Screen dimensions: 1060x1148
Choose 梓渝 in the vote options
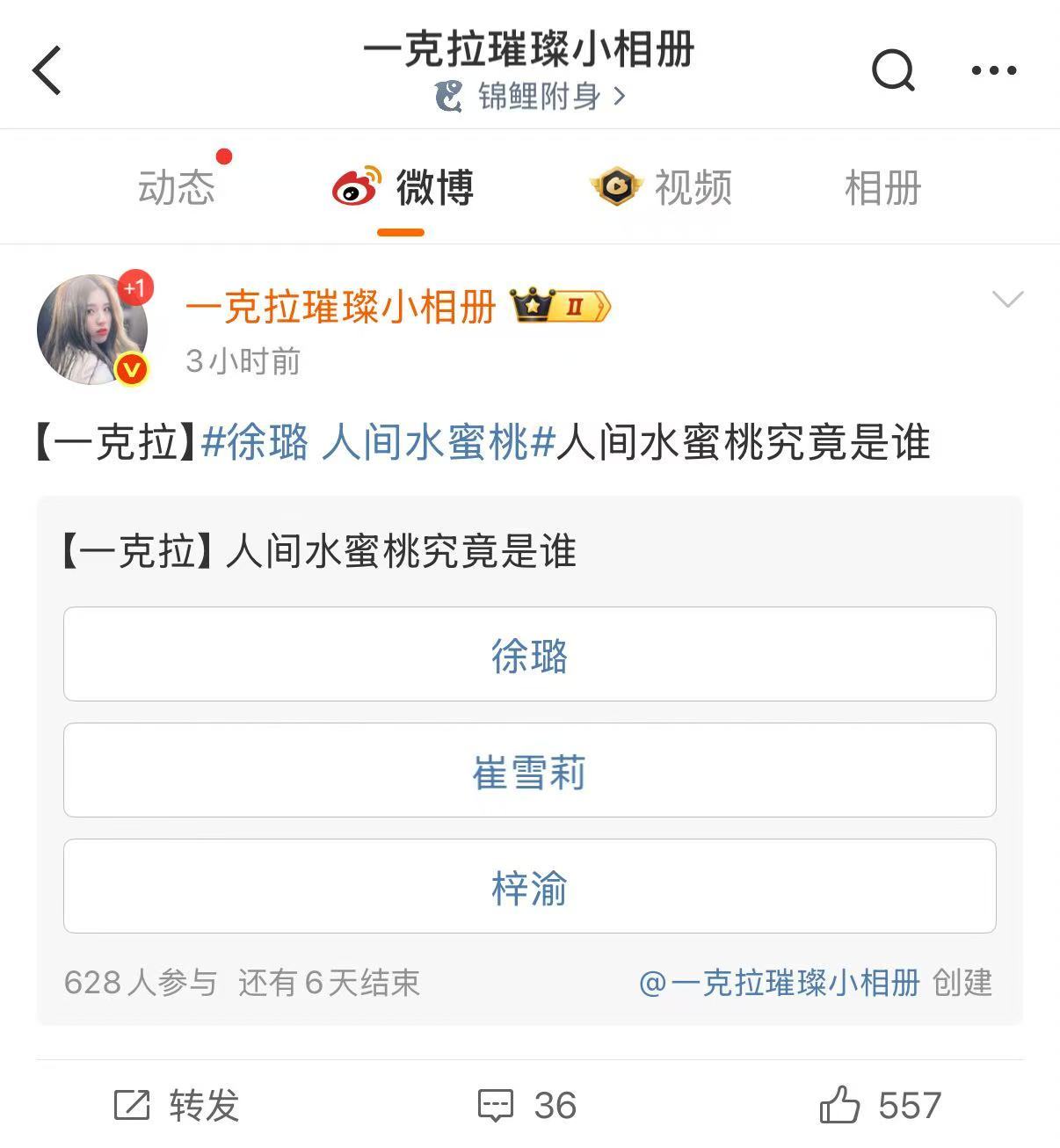(x=528, y=886)
